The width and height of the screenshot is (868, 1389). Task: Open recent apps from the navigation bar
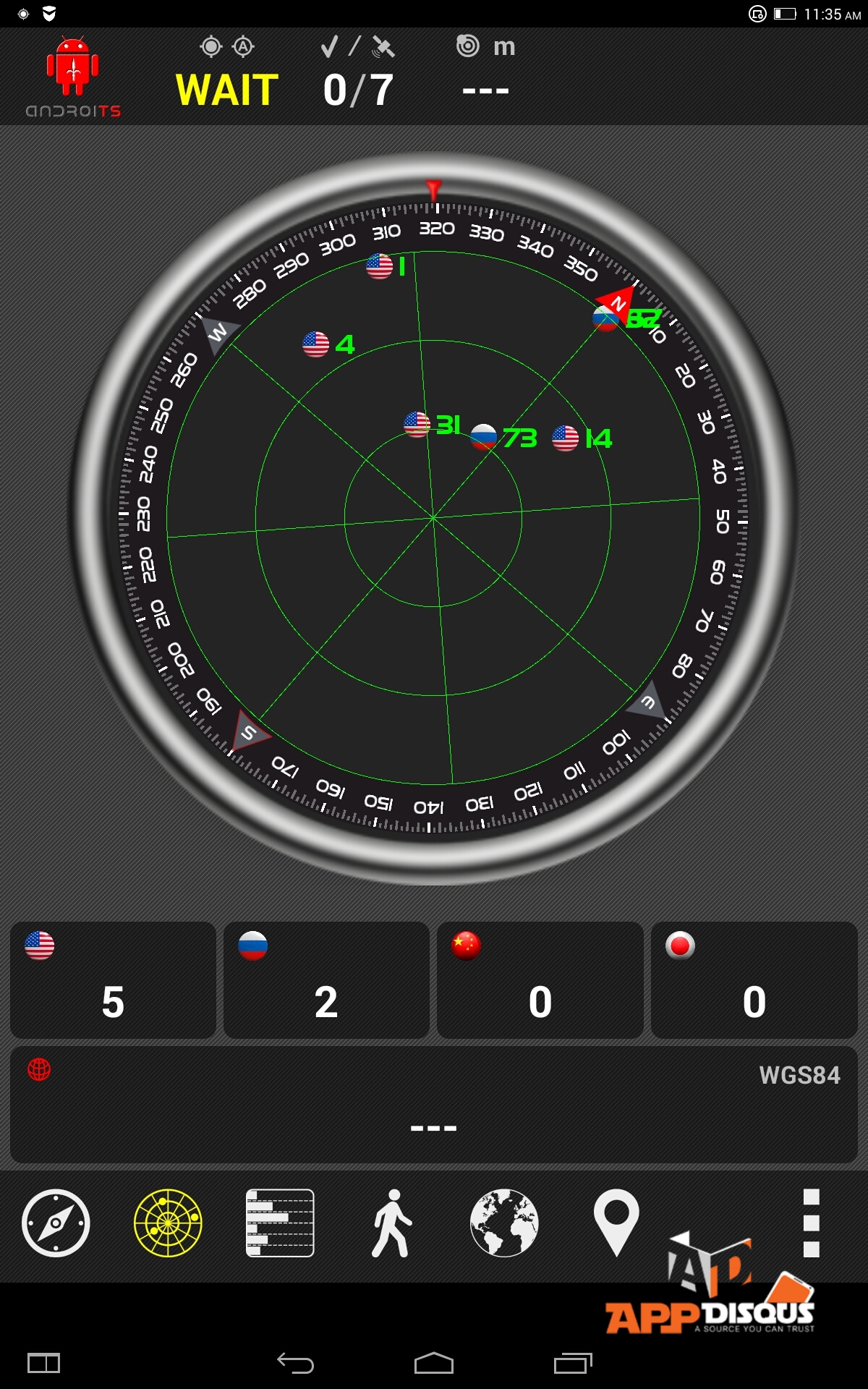pyautogui.click(x=573, y=1363)
